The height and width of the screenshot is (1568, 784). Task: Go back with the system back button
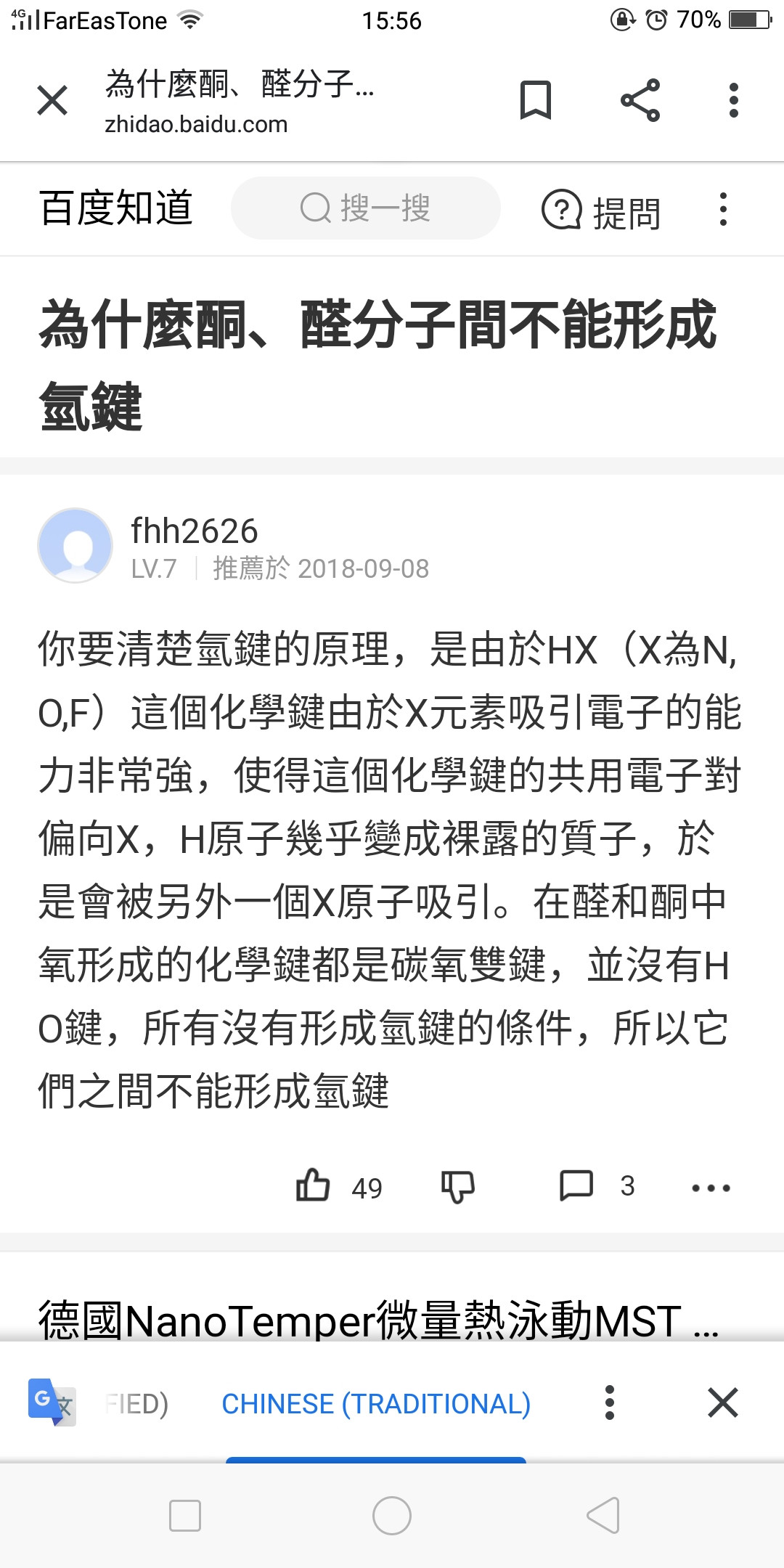pos(603,1516)
